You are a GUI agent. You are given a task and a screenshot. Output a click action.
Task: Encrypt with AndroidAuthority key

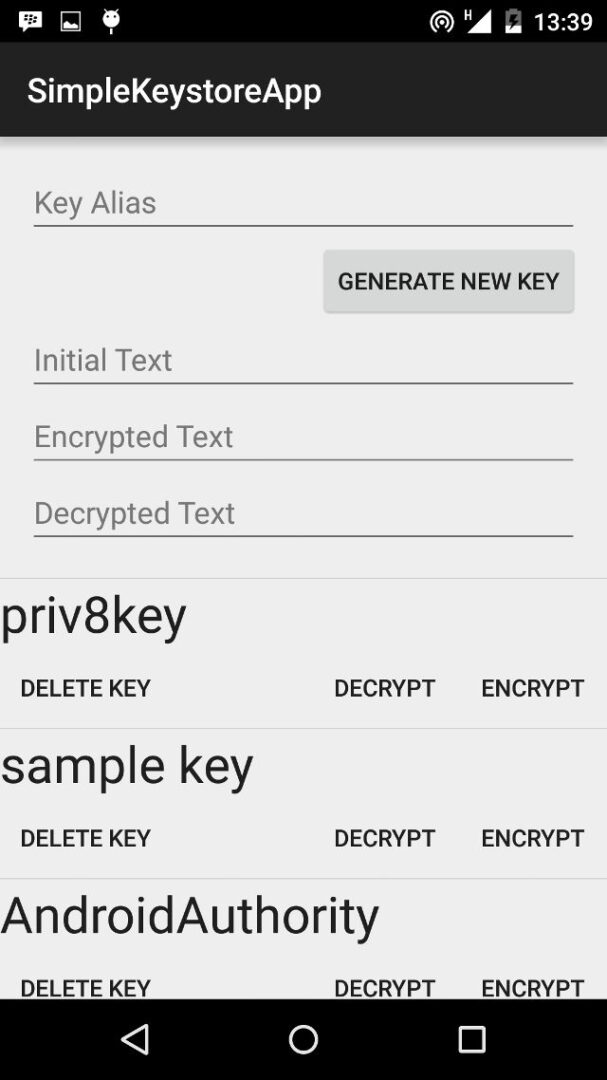click(x=532, y=987)
